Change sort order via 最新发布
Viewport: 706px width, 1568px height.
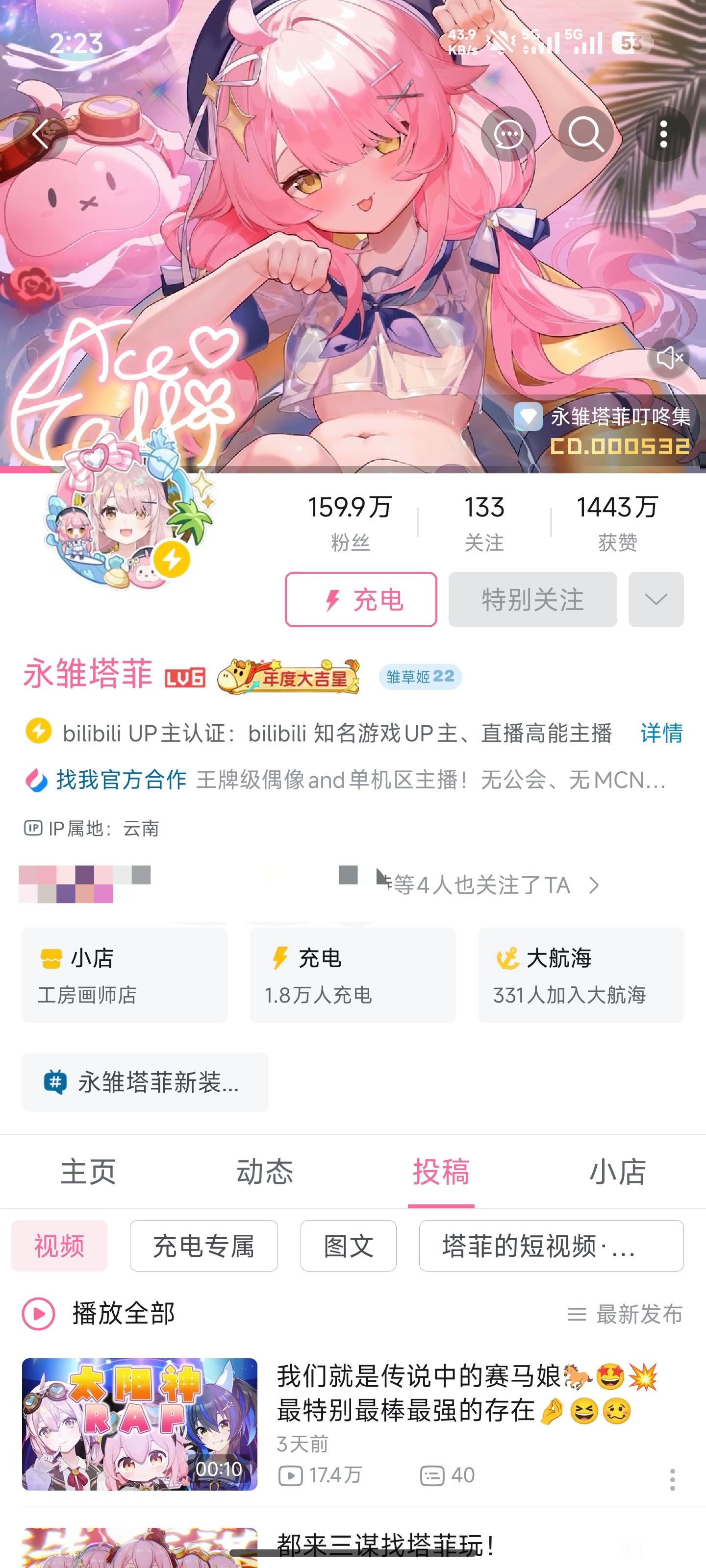(625, 1314)
